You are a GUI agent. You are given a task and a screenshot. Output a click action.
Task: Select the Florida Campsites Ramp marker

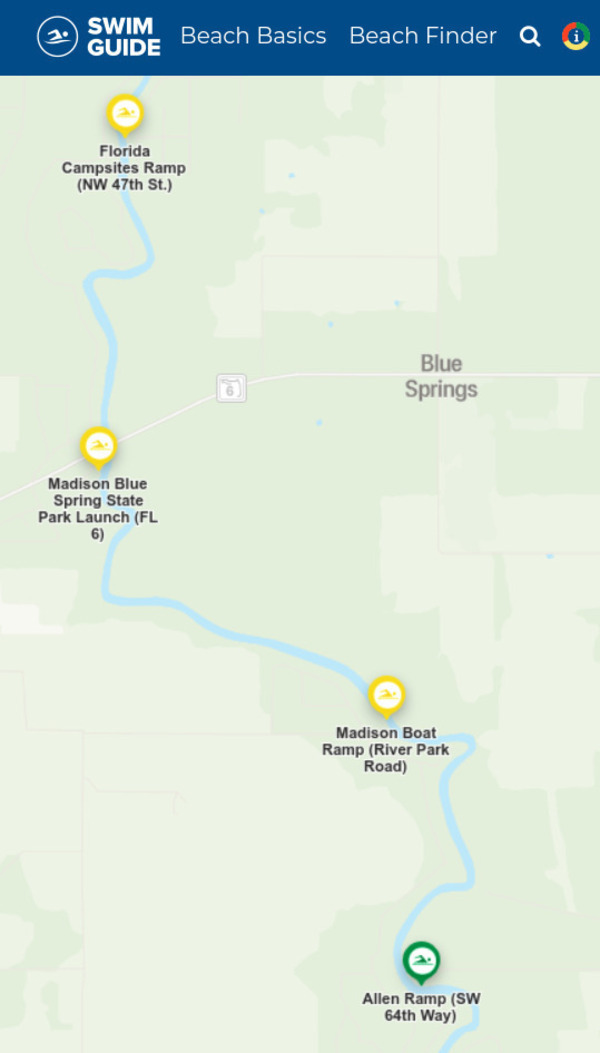point(125,115)
